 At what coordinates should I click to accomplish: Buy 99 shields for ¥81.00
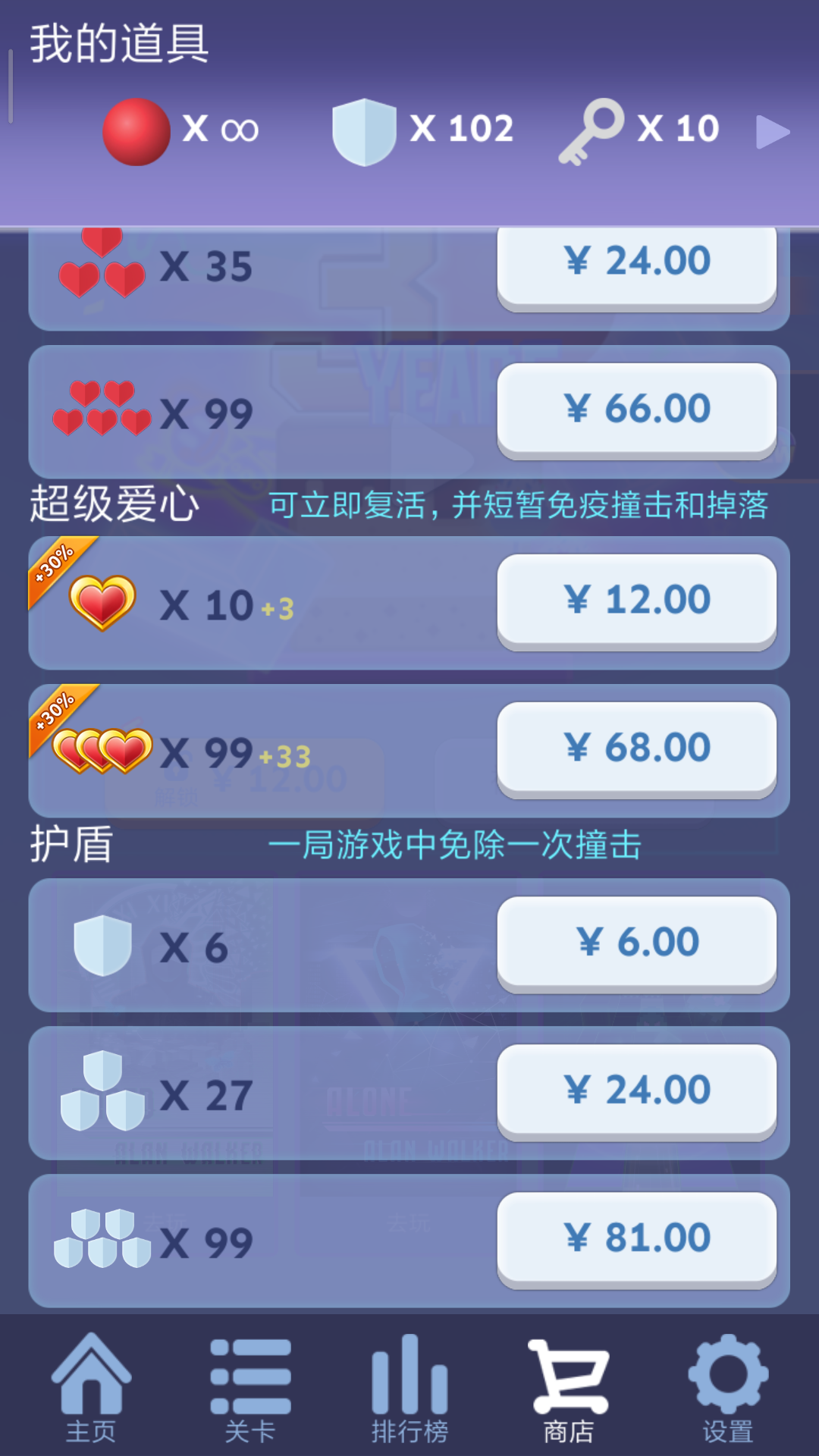pyautogui.click(x=636, y=1238)
